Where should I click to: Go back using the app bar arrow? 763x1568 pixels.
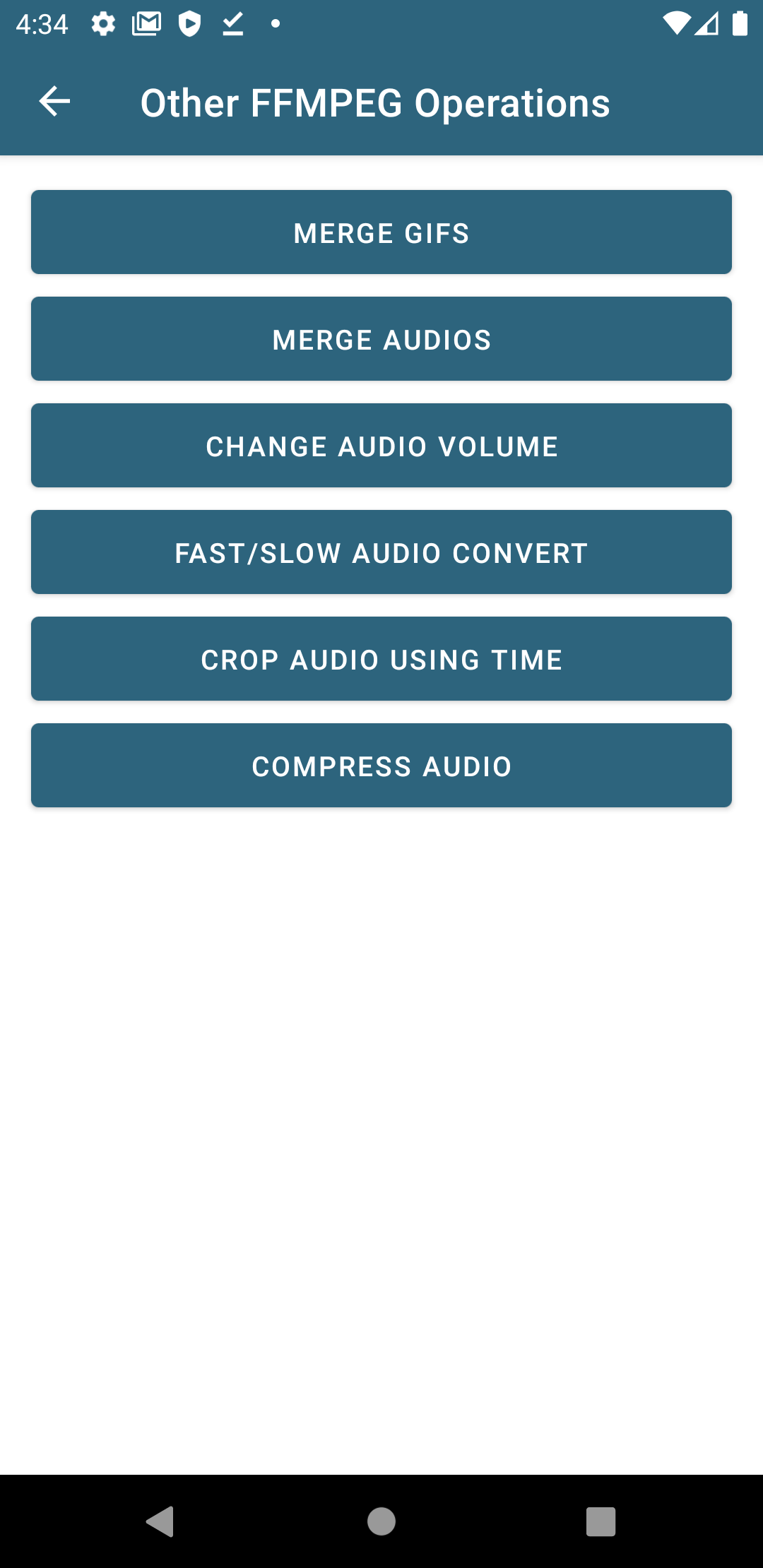click(x=54, y=102)
